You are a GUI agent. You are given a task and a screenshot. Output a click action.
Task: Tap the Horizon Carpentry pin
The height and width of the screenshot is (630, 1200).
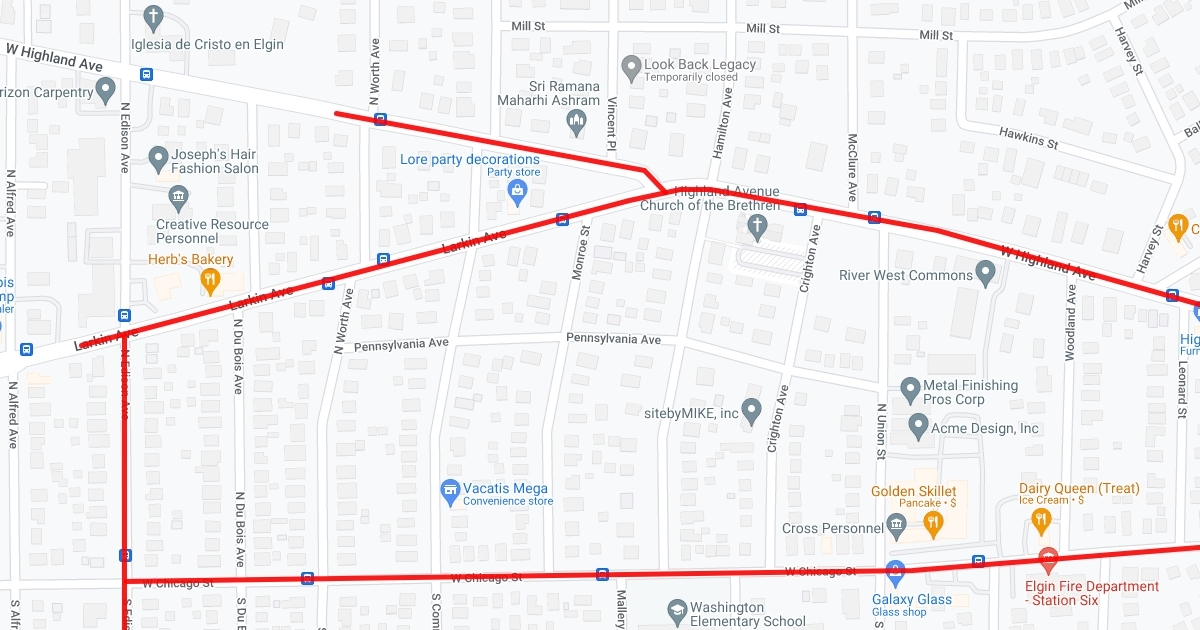pyautogui.click(x=106, y=92)
